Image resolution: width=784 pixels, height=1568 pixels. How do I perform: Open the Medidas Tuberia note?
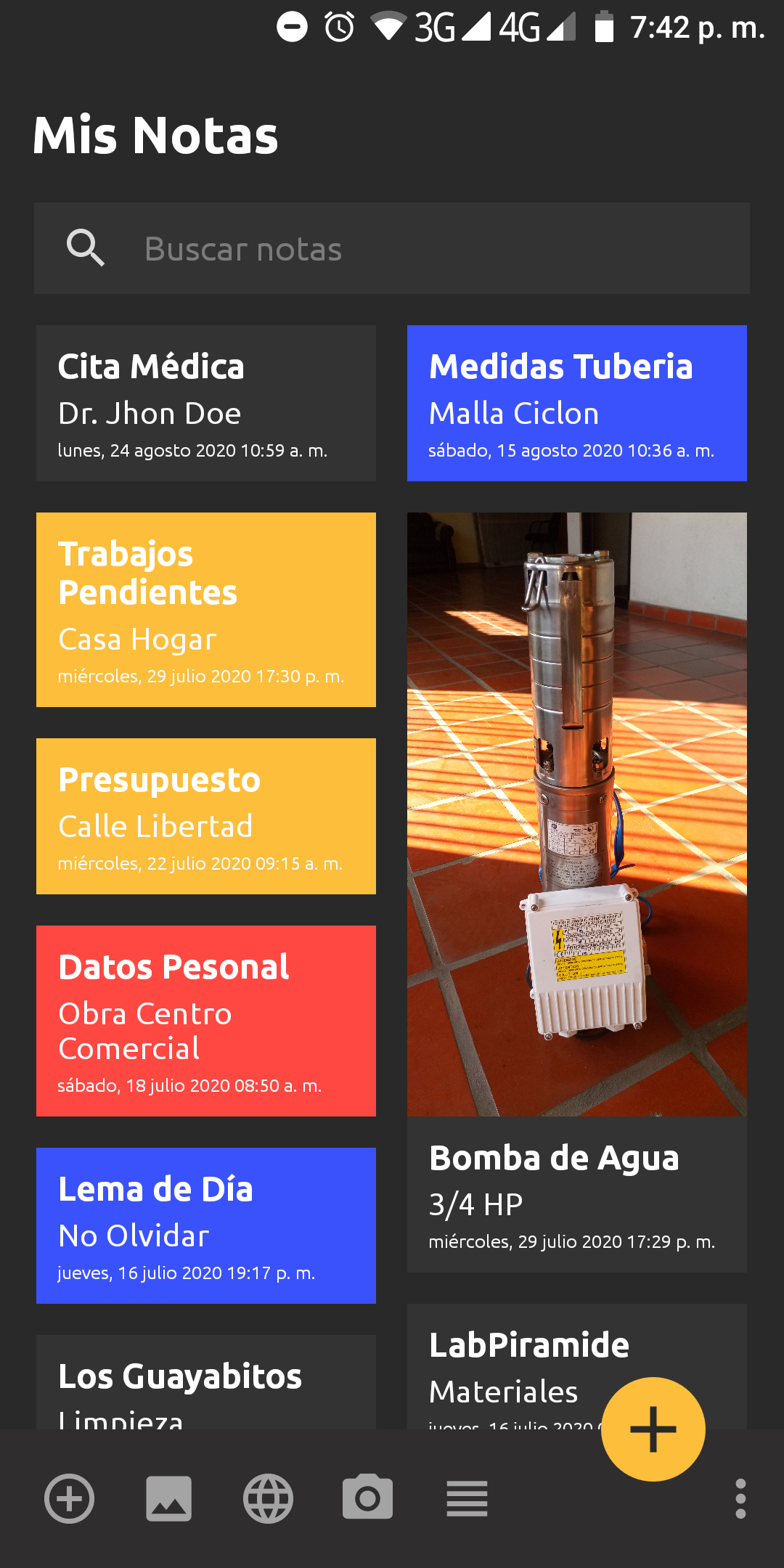577,403
